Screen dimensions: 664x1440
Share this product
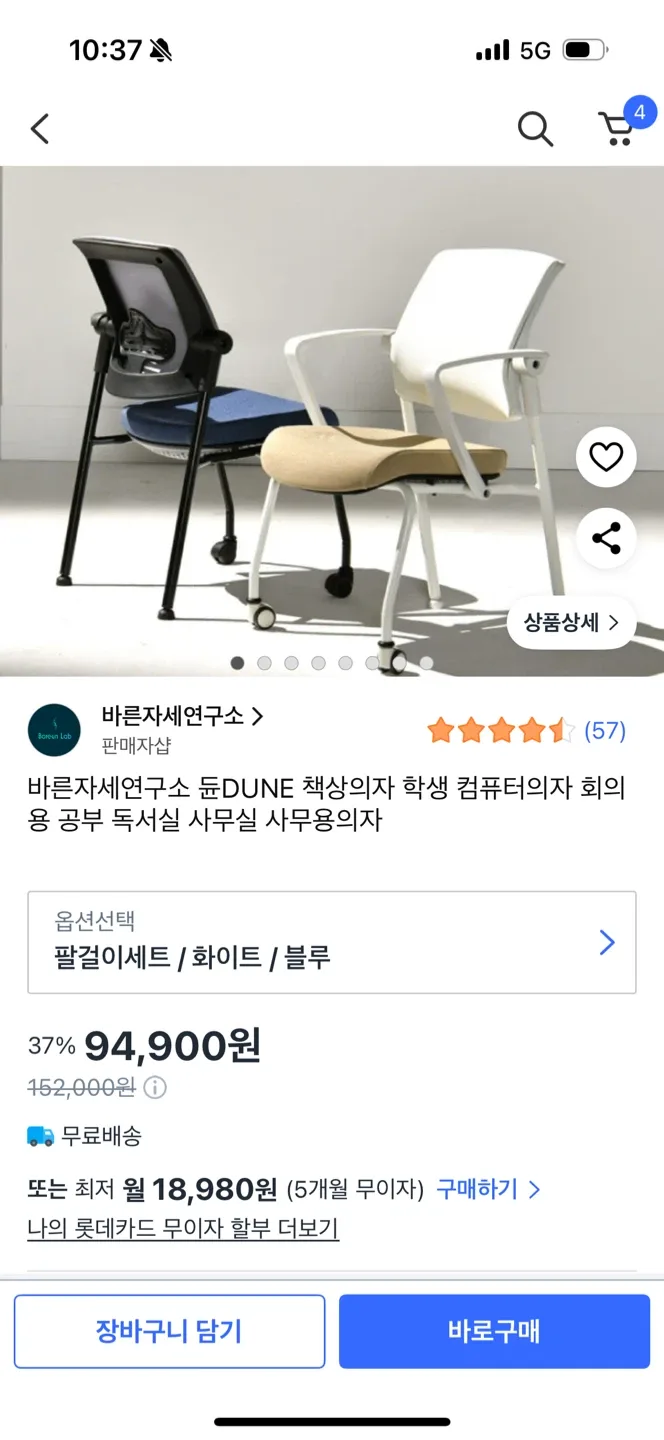606,539
